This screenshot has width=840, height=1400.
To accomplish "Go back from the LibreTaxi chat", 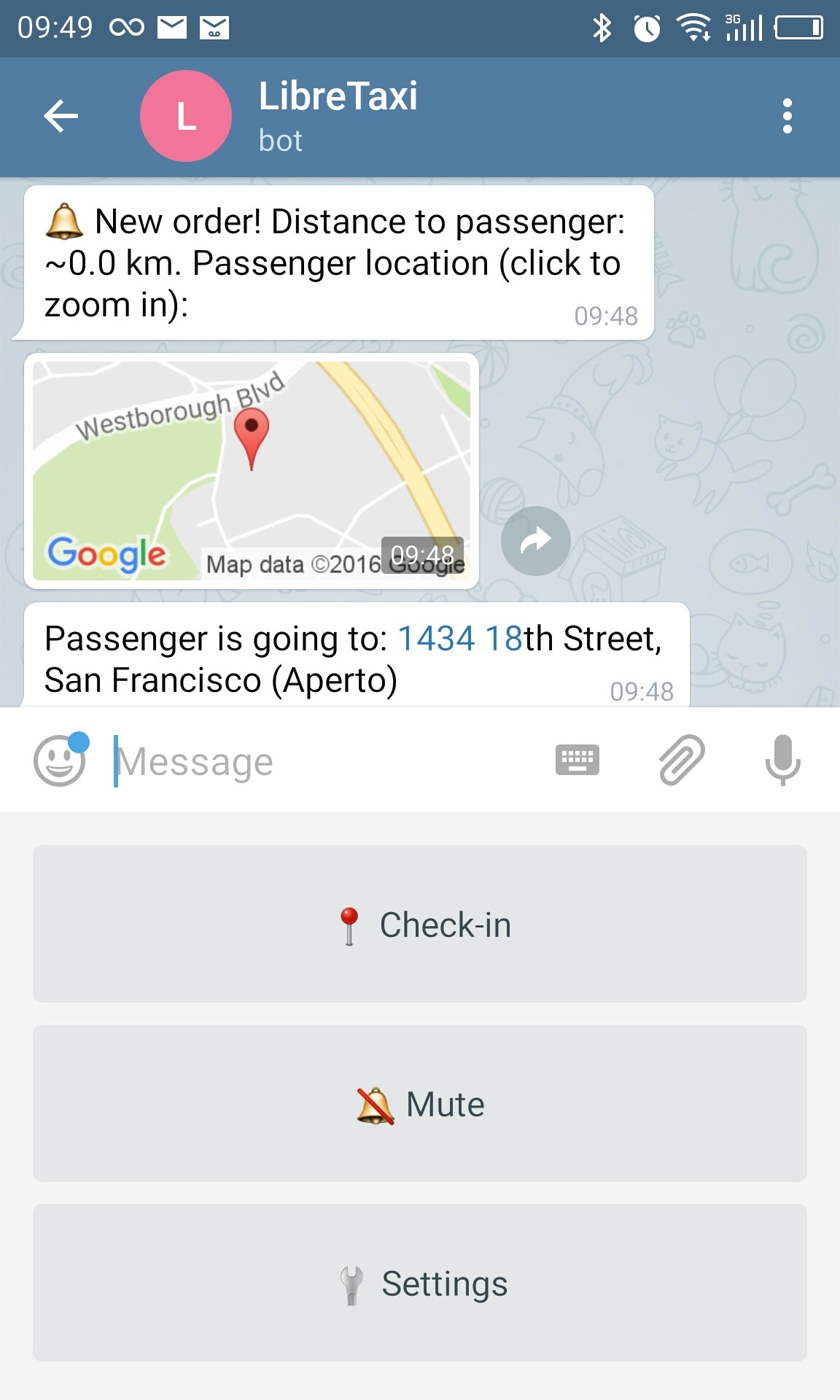I will (x=61, y=117).
